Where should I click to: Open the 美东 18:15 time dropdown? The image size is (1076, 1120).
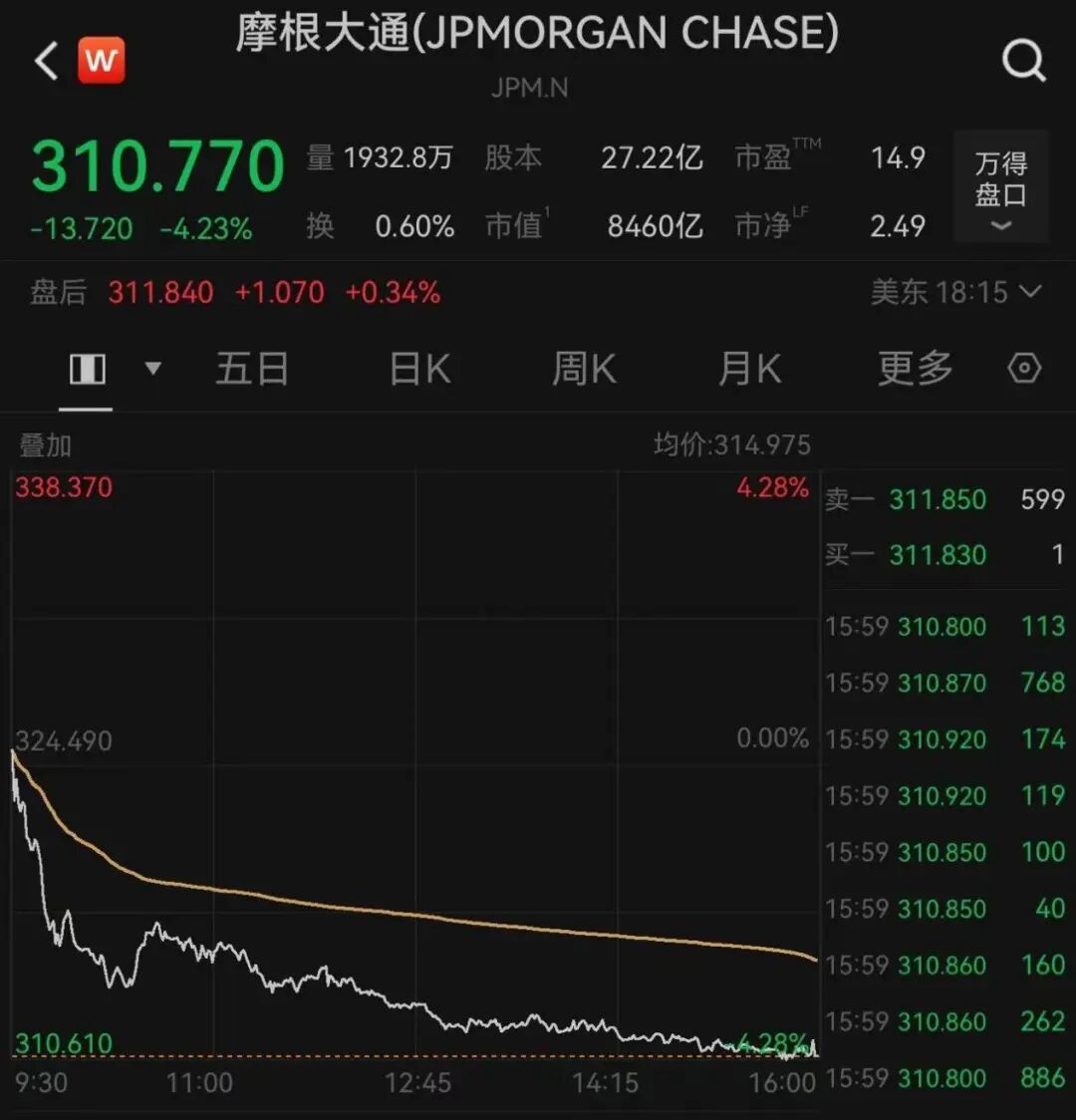[955, 292]
